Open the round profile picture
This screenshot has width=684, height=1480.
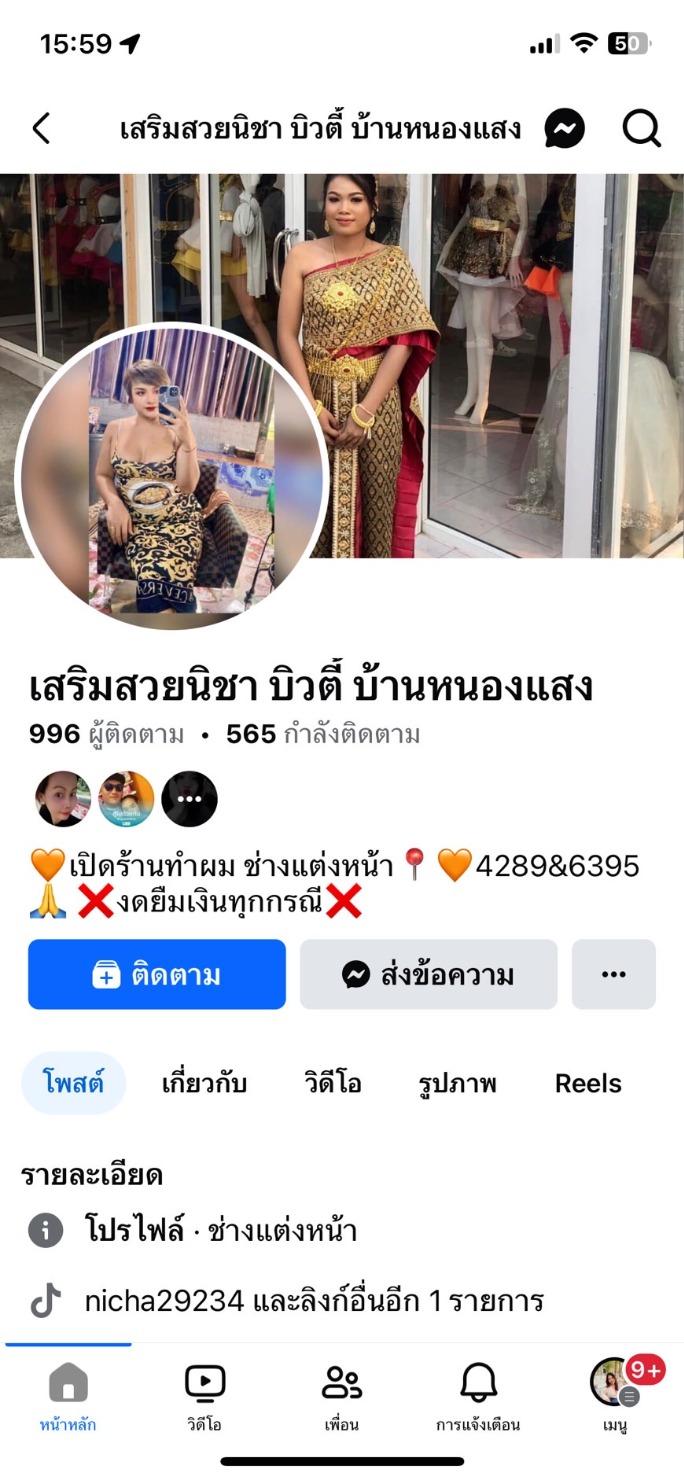click(171, 476)
